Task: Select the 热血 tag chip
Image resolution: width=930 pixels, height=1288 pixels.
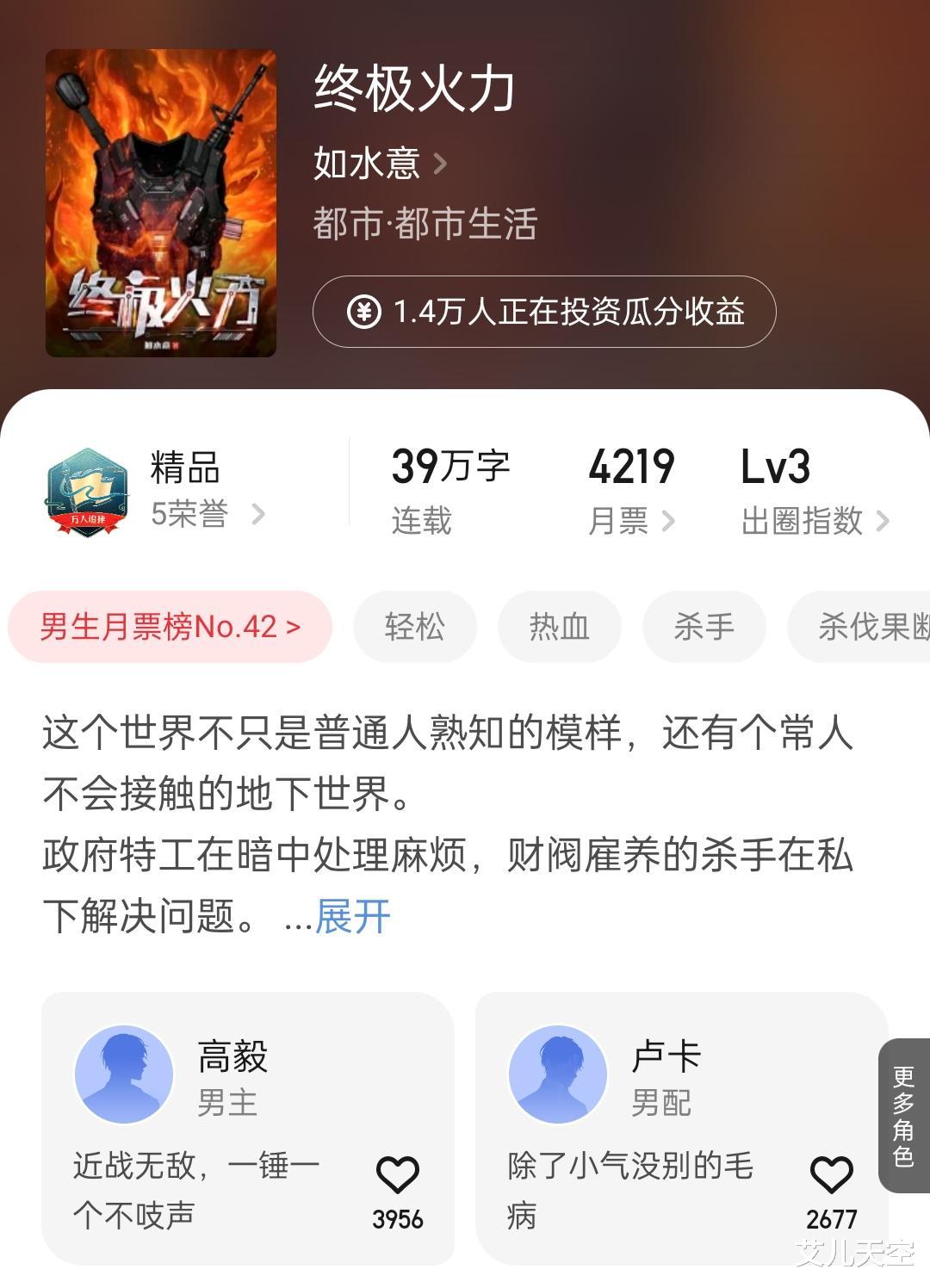Action: click(x=560, y=627)
